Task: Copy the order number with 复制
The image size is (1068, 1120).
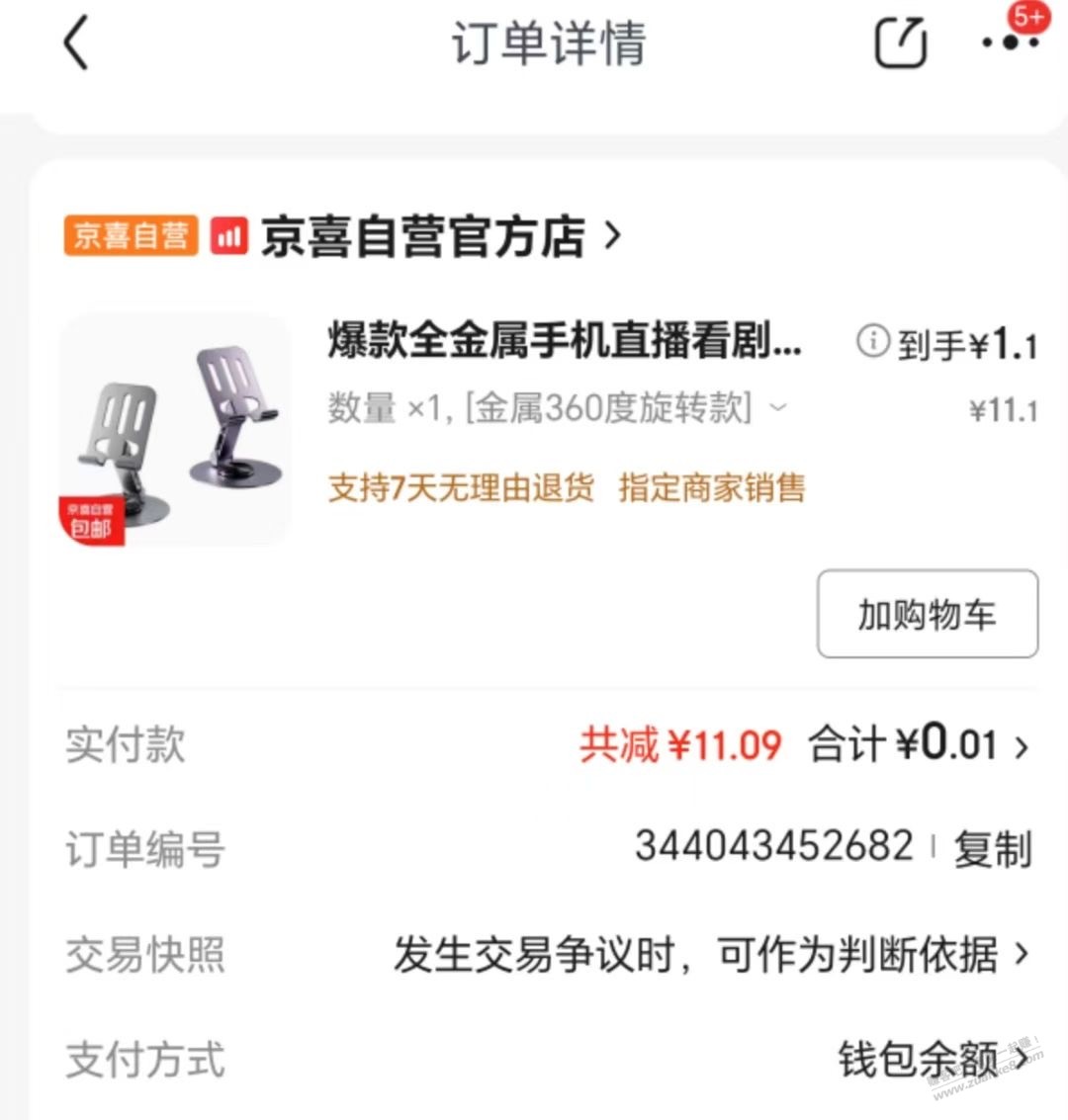Action: tap(992, 849)
